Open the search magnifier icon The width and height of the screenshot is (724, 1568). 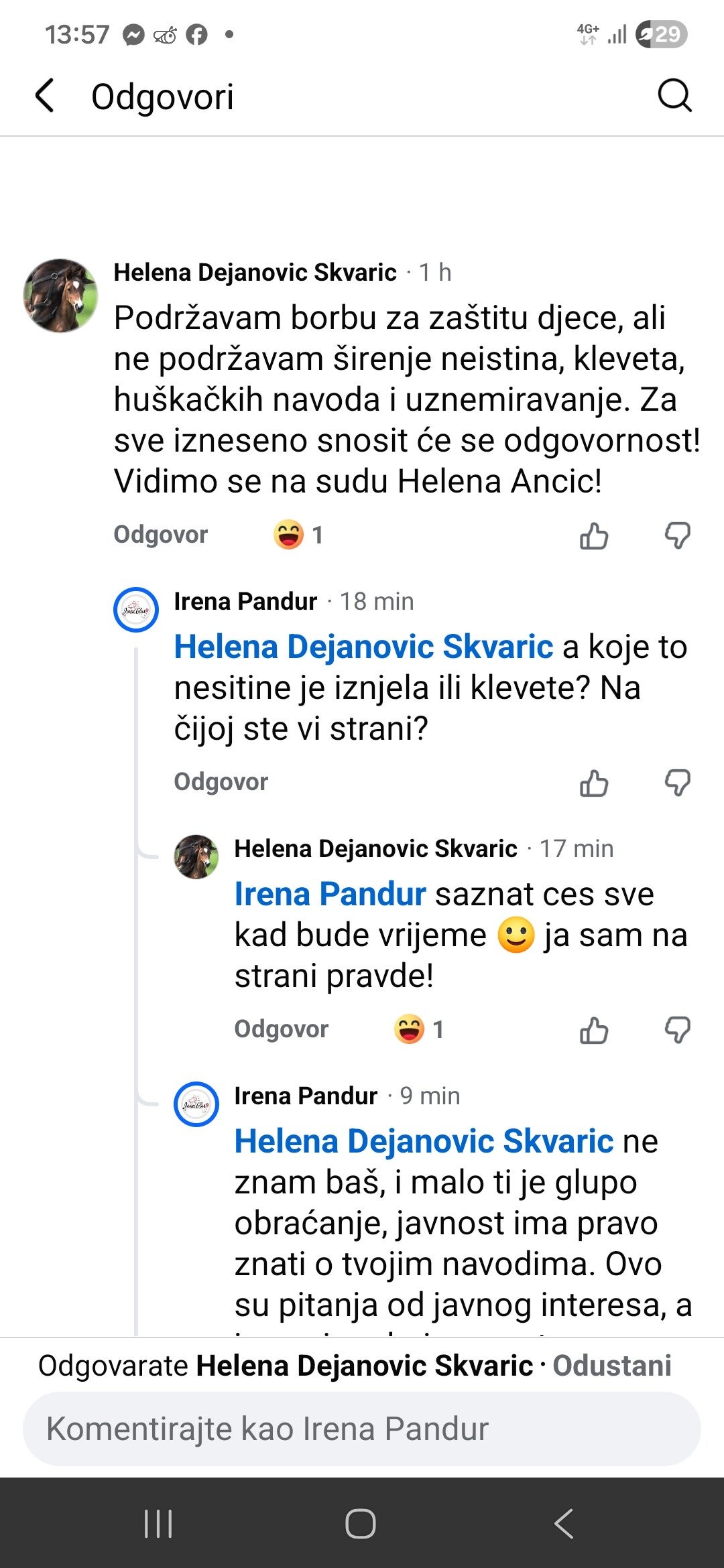pyautogui.click(x=674, y=95)
